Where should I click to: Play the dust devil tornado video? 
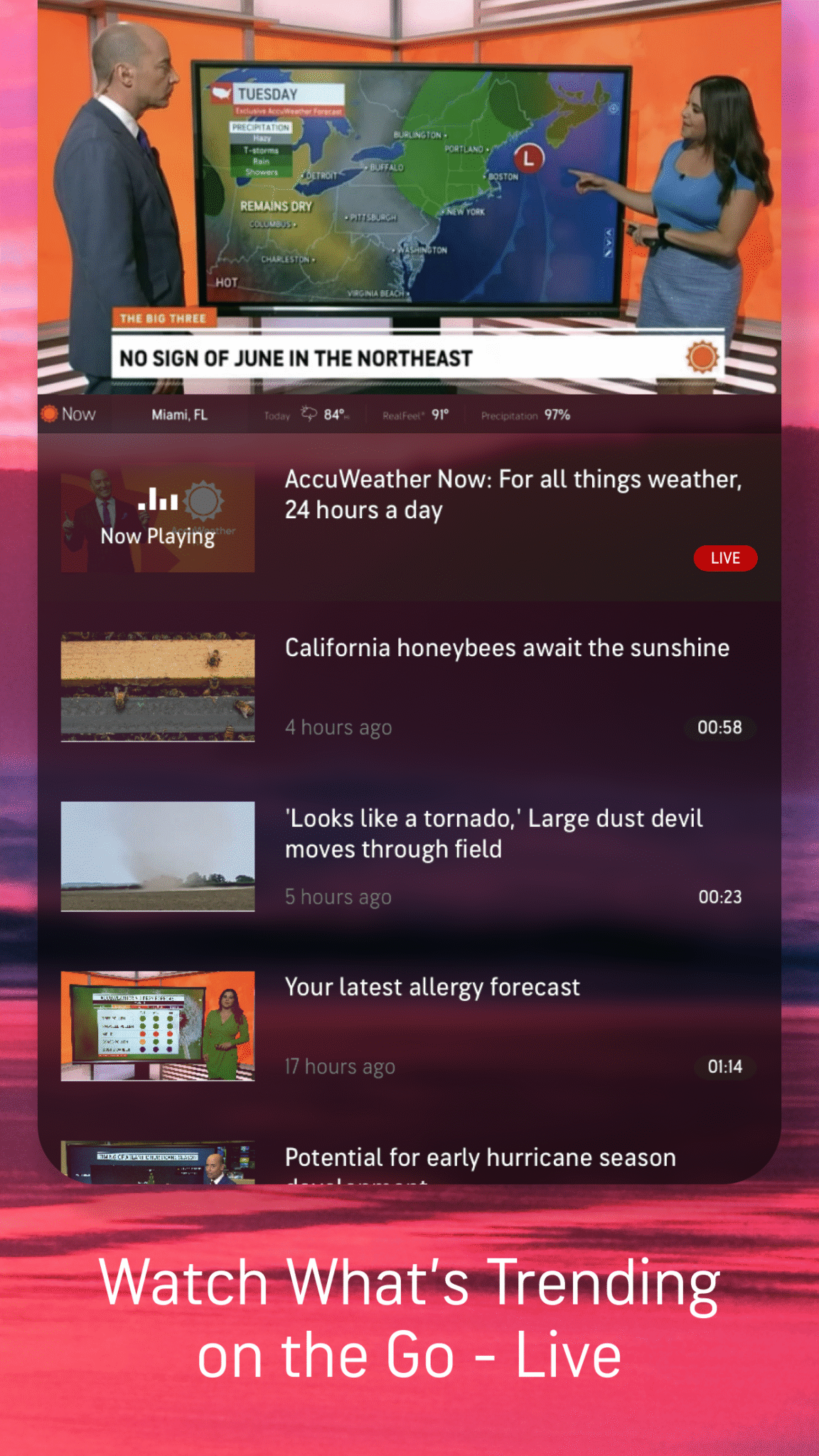pyautogui.click(x=158, y=857)
